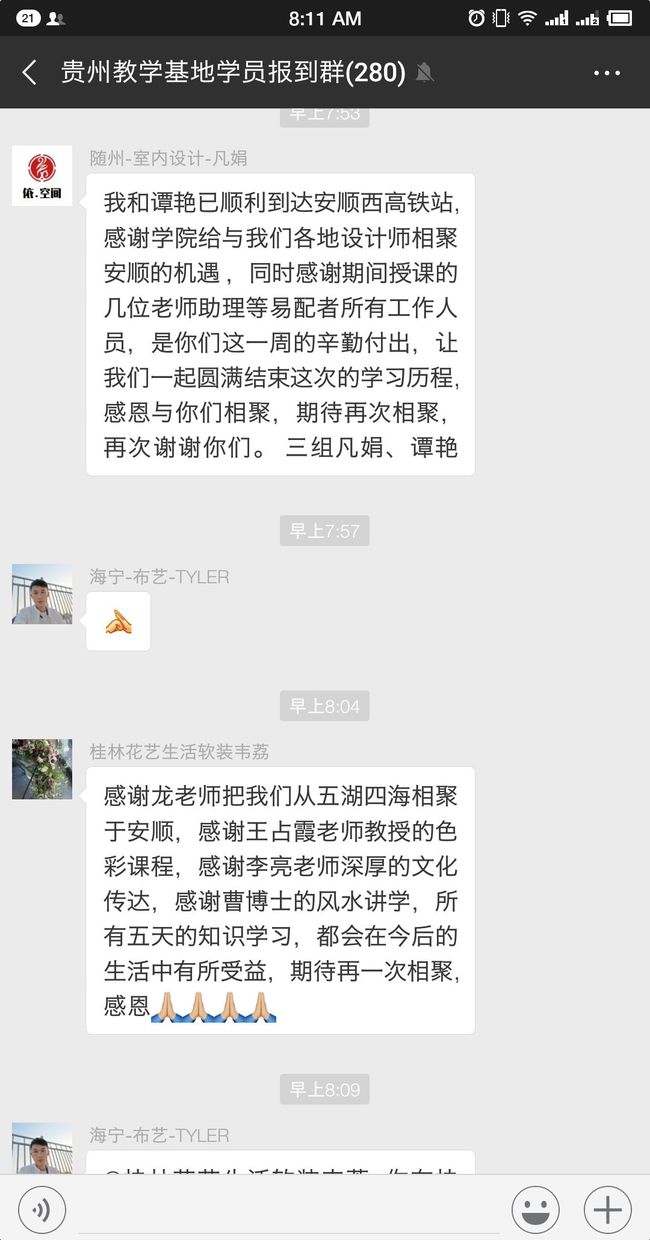Open the emoji sticker panel
The image size is (650, 1240).
536,1210
